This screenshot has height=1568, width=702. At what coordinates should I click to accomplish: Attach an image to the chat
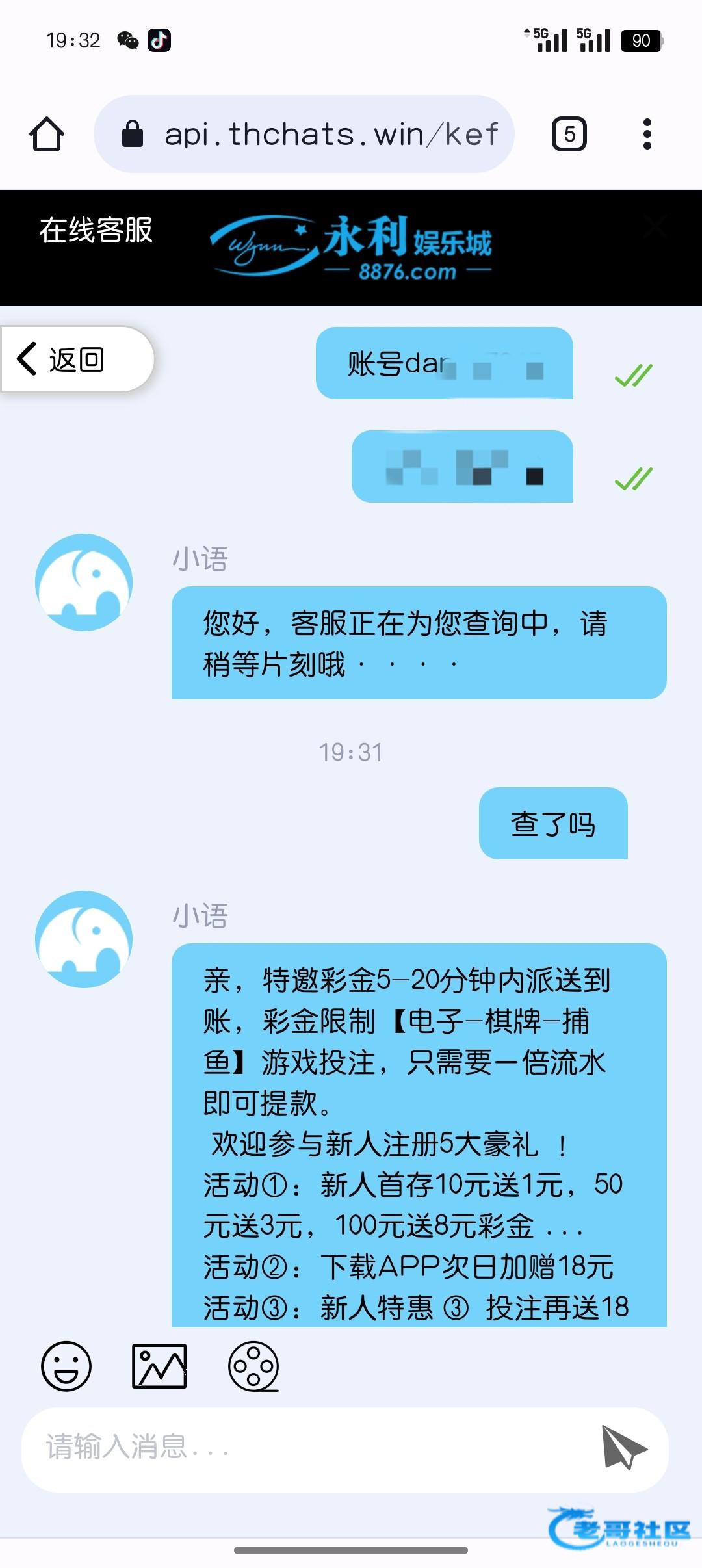point(159,1366)
